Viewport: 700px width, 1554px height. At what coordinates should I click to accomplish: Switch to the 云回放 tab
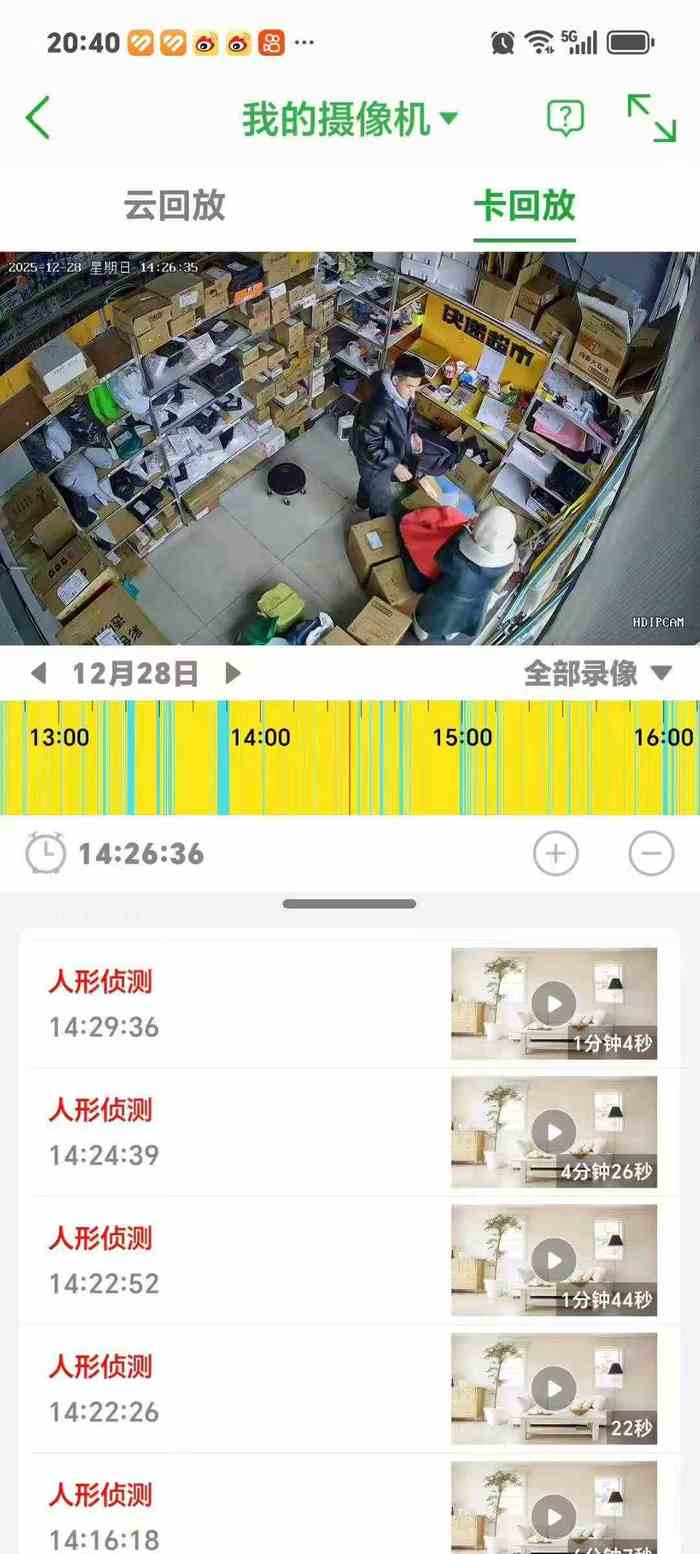coord(175,205)
